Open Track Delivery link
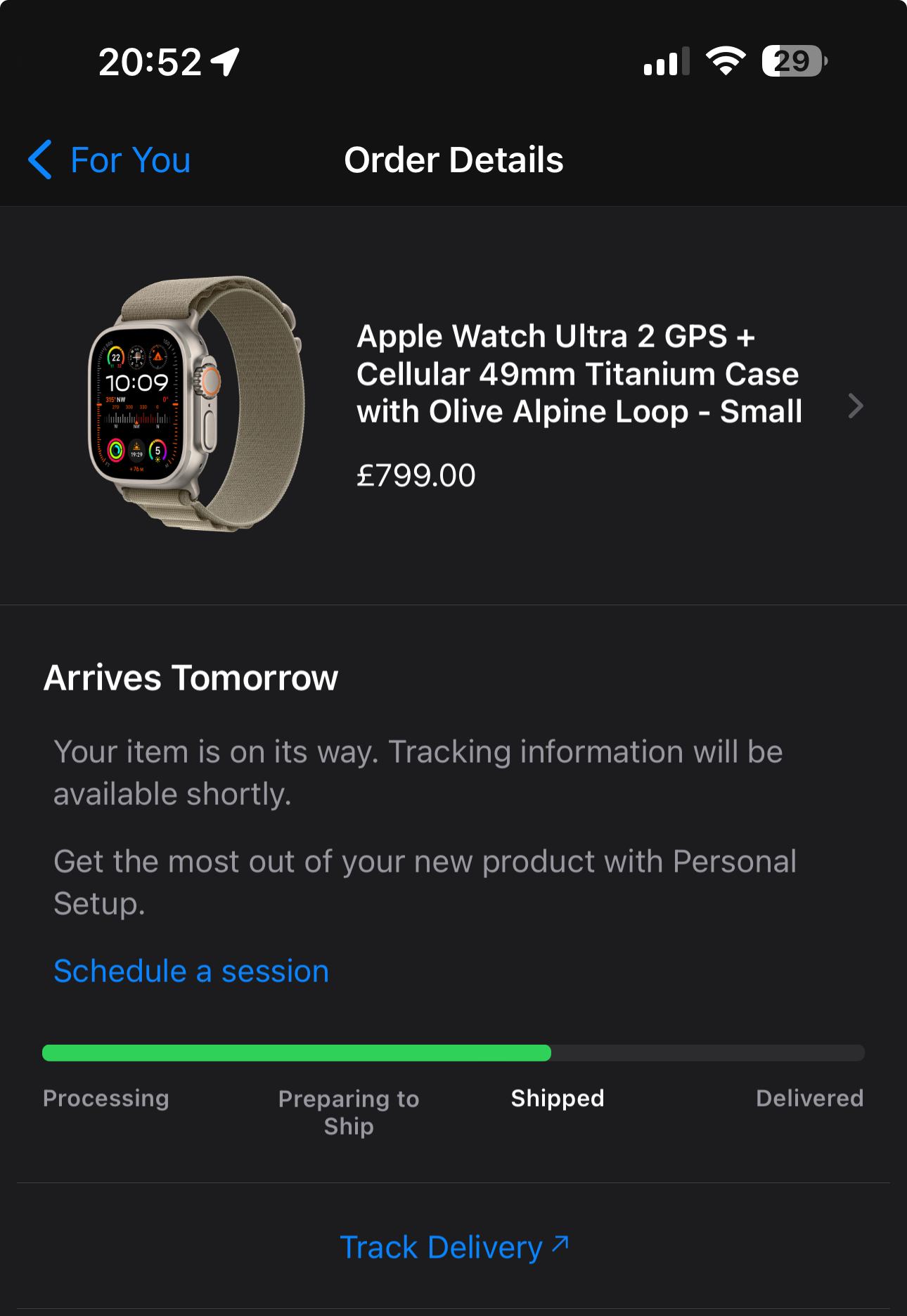The image size is (907, 1316). tap(453, 1248)
